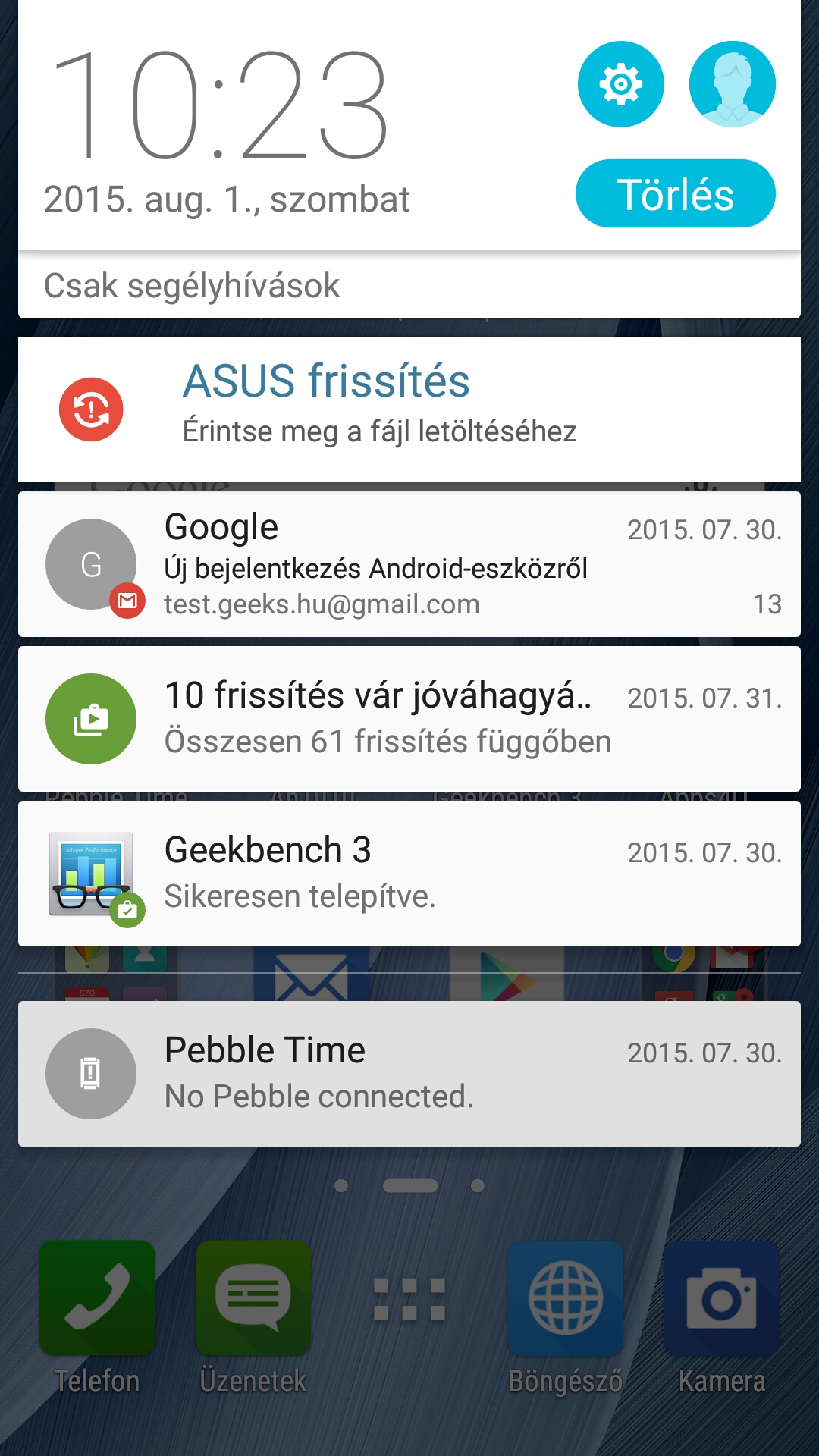The height and width of the screenshot is (1456, 819).
Task: Launch the Üzenetek messaging app
Action: point(253,1298)
